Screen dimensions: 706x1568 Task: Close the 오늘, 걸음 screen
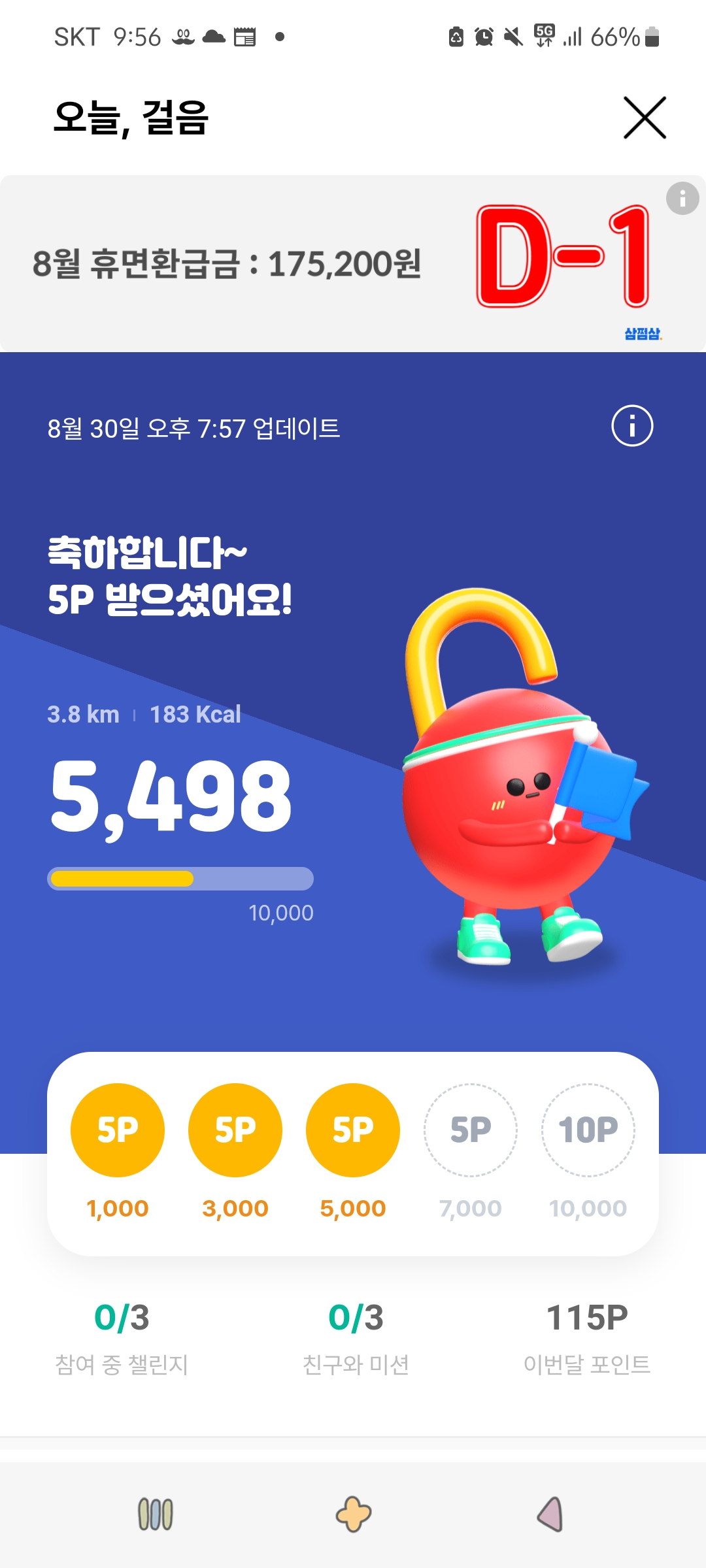pyautogui.click(x=644, y=118)
